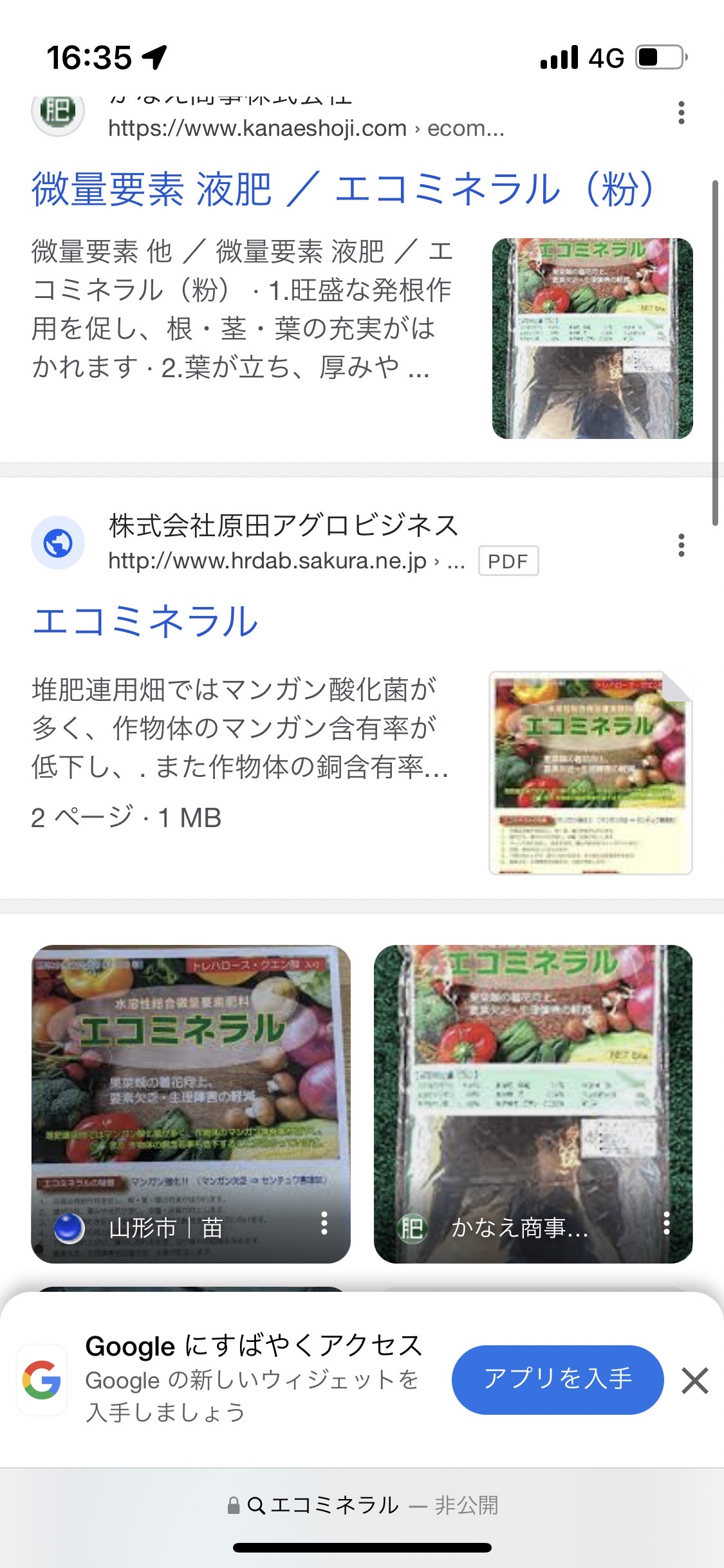The height and width of the screenshot is (1568, 724).
Task: Open the 山形市｜苗 image card
Action: tap(190, 1103)
